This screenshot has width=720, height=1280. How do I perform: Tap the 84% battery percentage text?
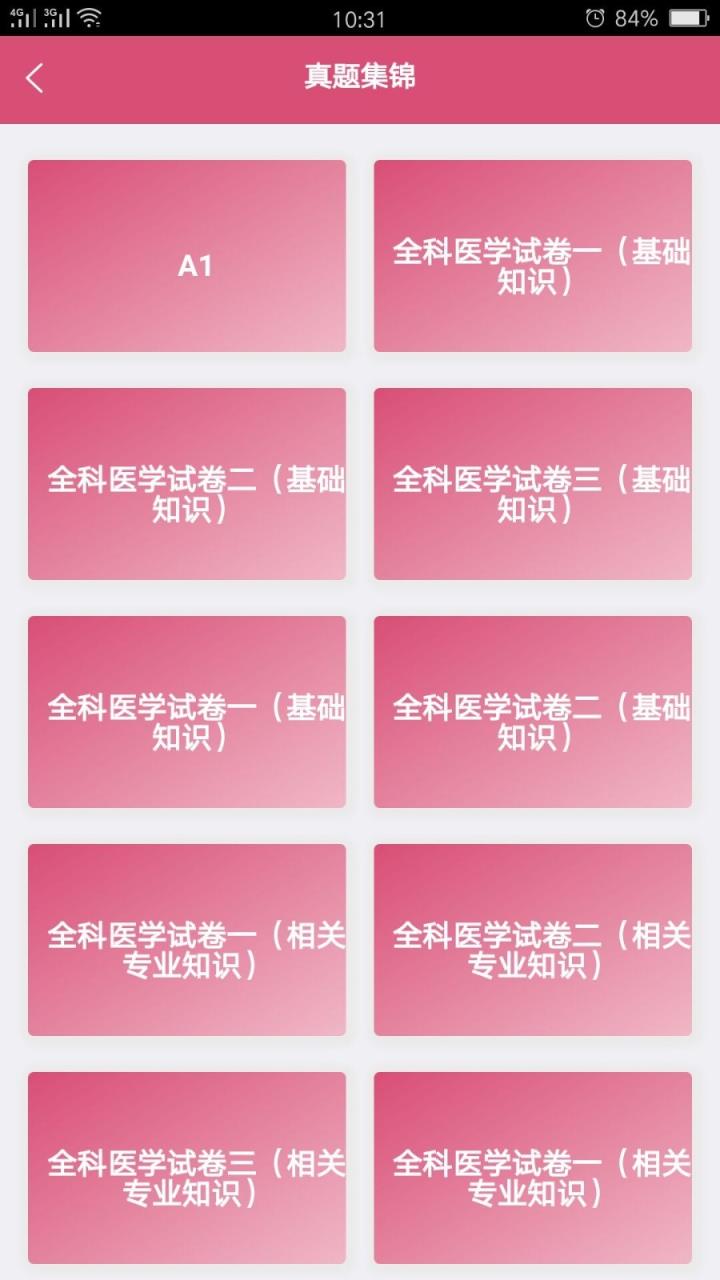coord(637,17)
